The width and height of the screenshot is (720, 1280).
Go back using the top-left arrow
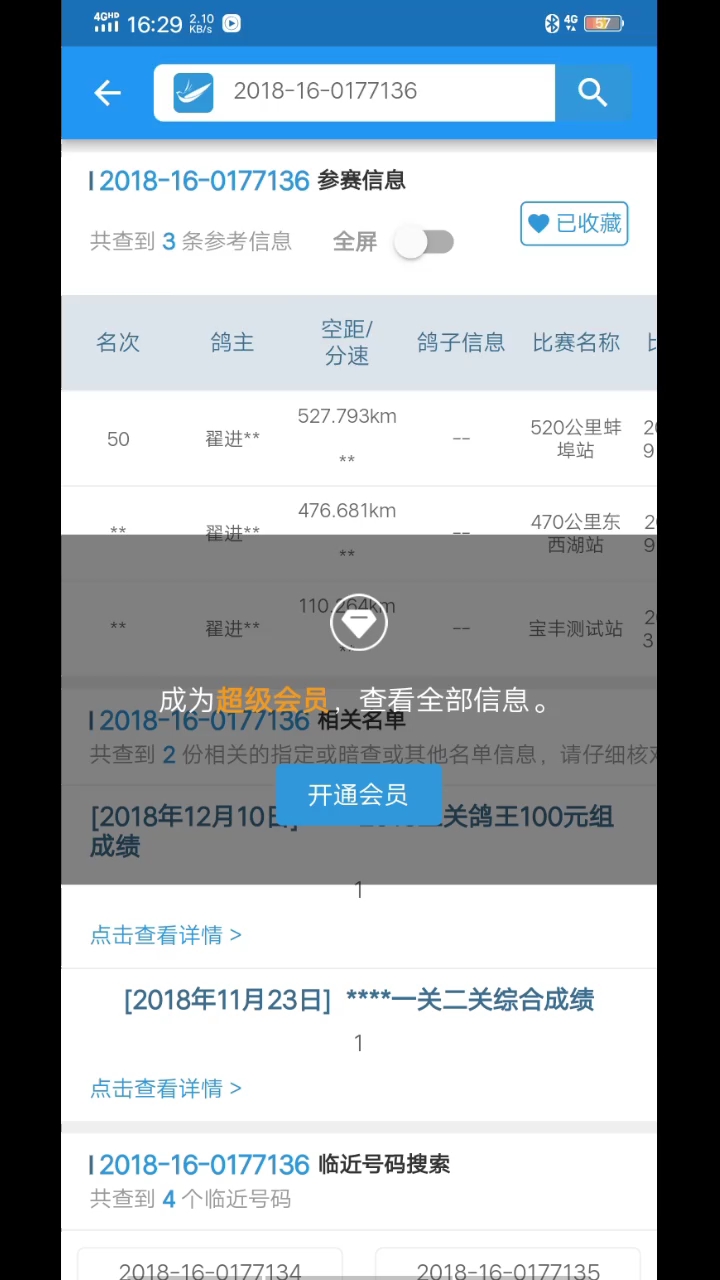107,93
